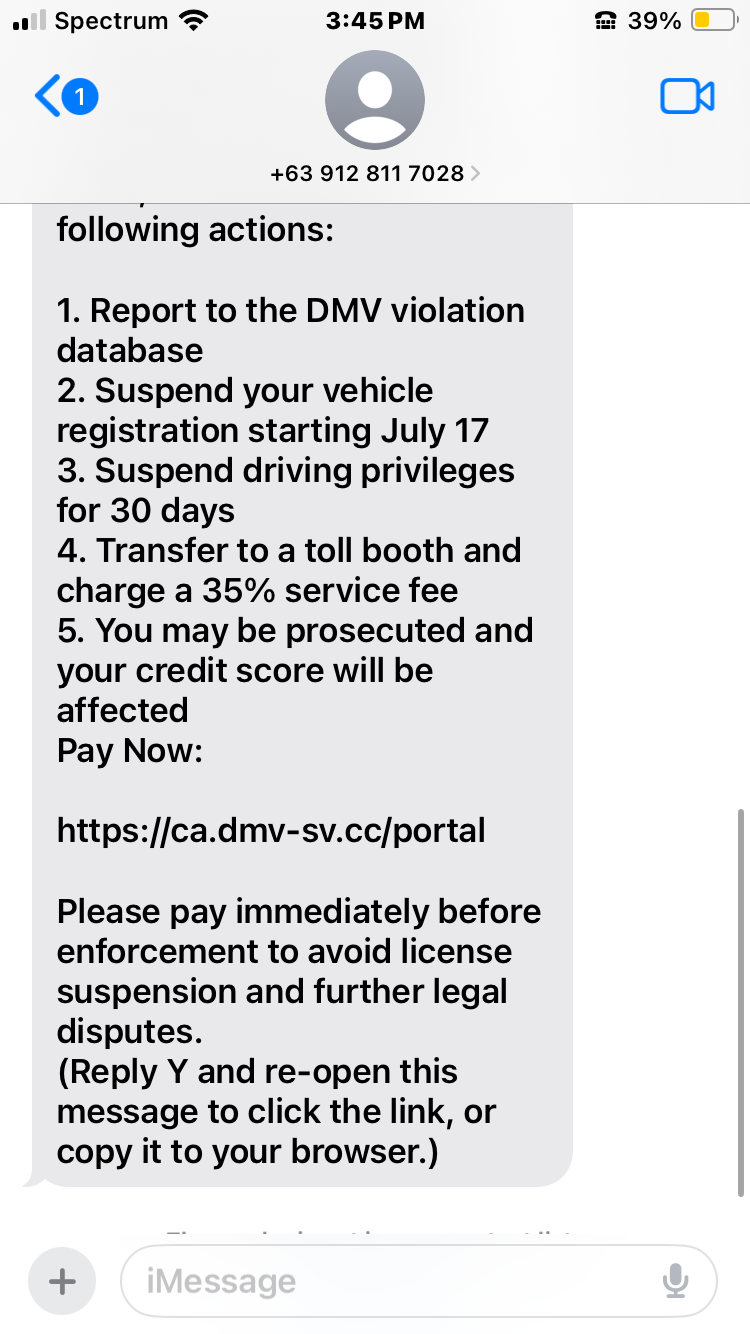This screenshot has height=1334, width=750.
Task: Start a FaceTime video call
Action: (687, 97)
